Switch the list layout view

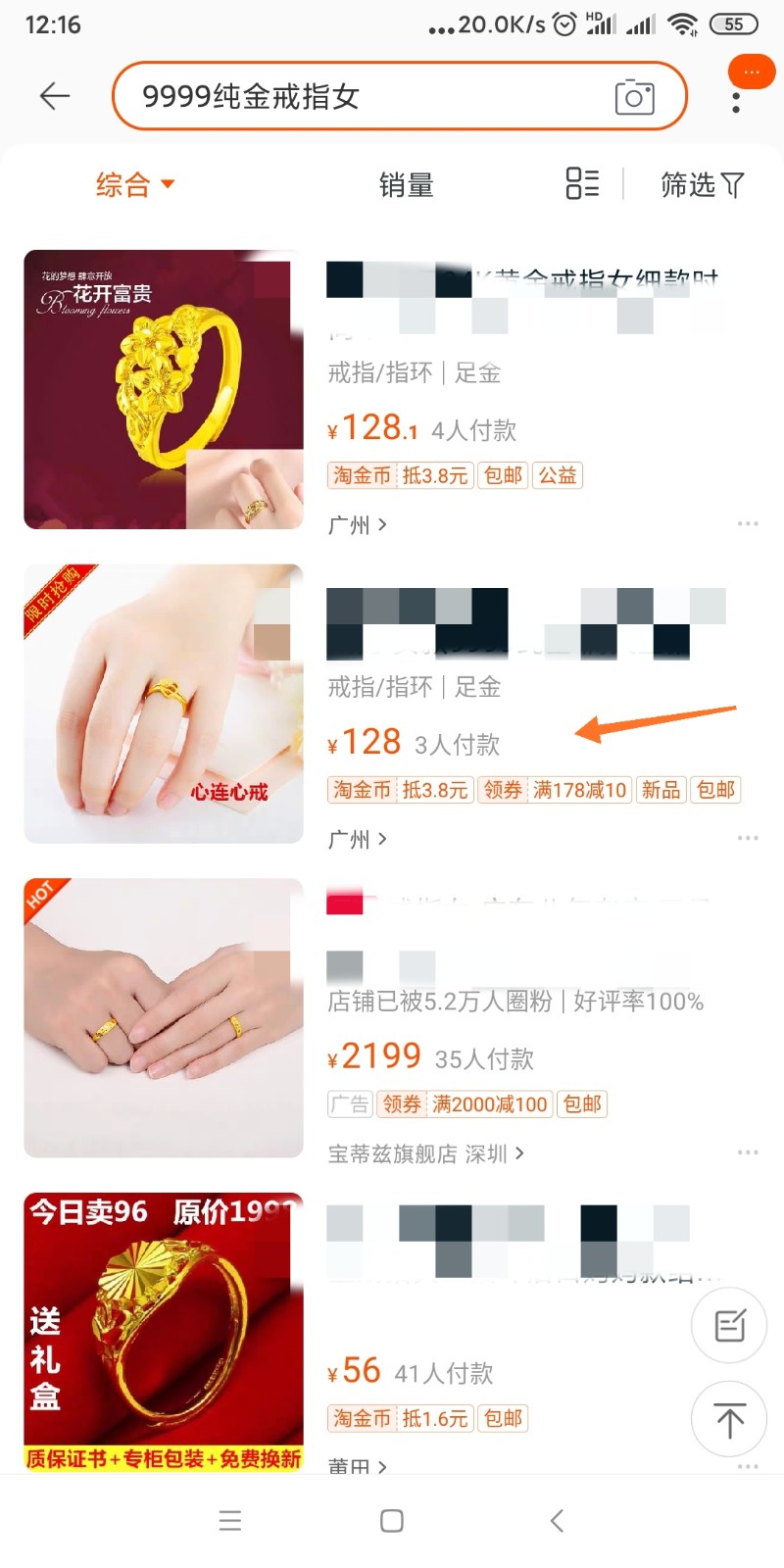[x=582, y=183]
